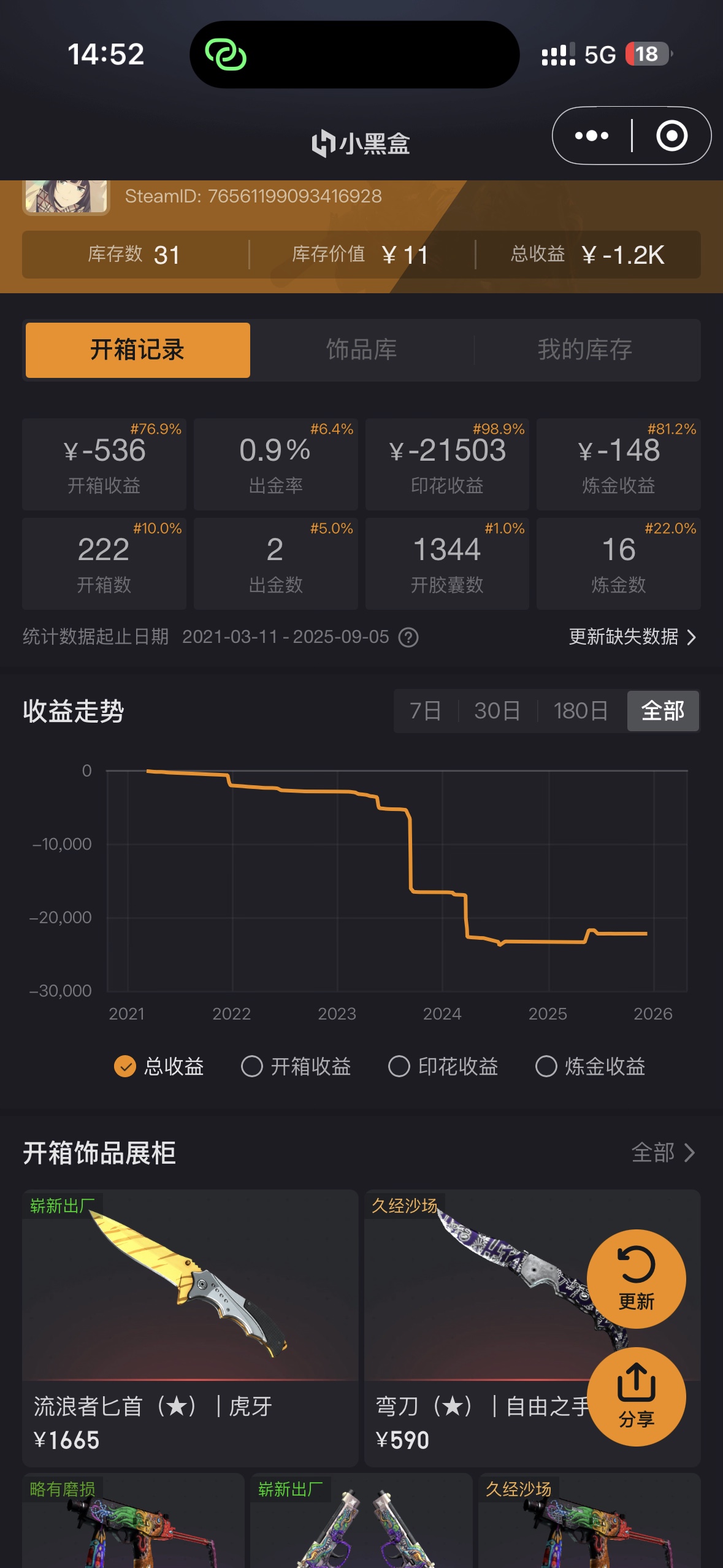This screenshot has height=1568, width=723.
Task: Select the 开箱收益 chart option
Action: click(296, 1066)
